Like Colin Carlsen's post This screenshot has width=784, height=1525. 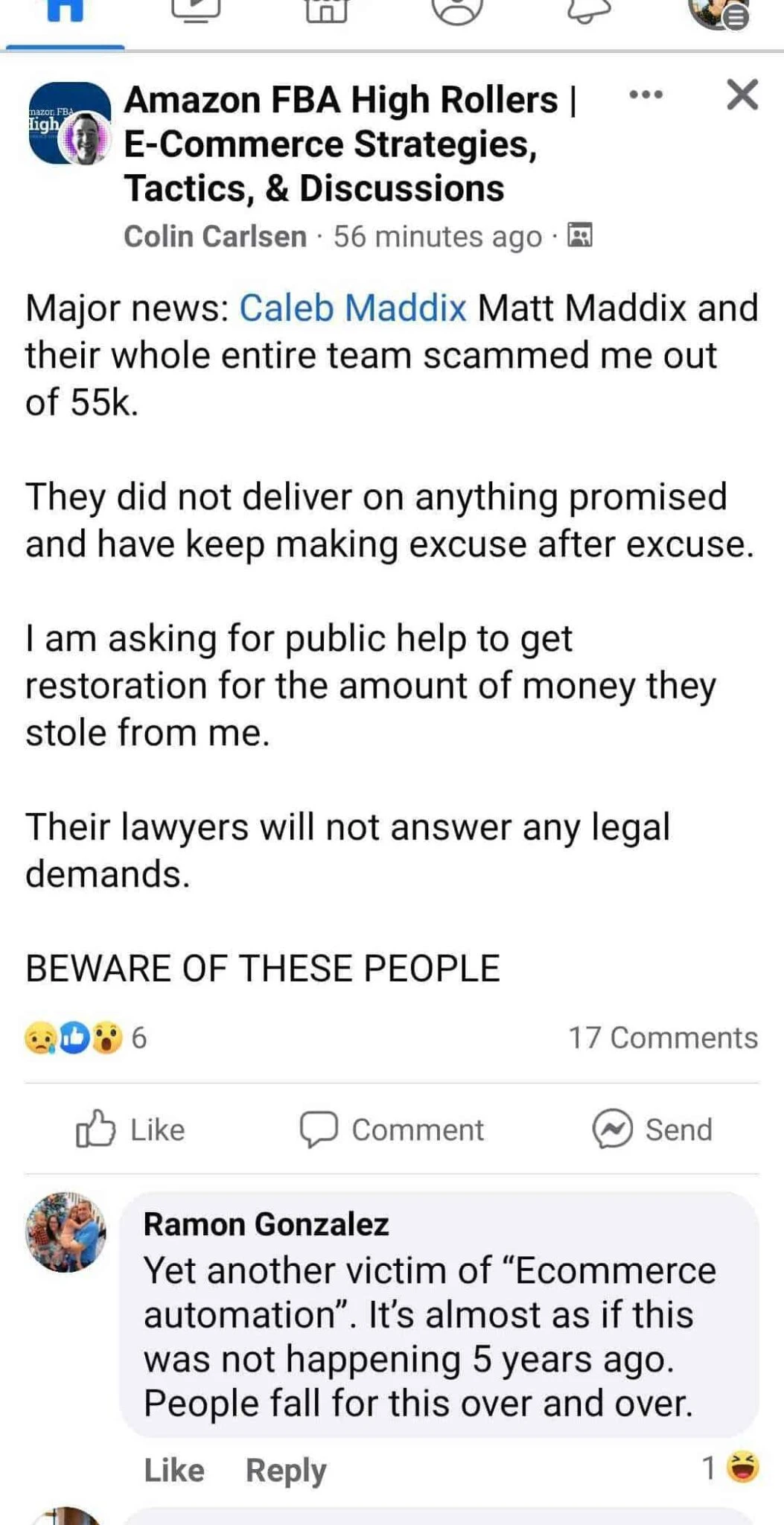(132, 1129)
